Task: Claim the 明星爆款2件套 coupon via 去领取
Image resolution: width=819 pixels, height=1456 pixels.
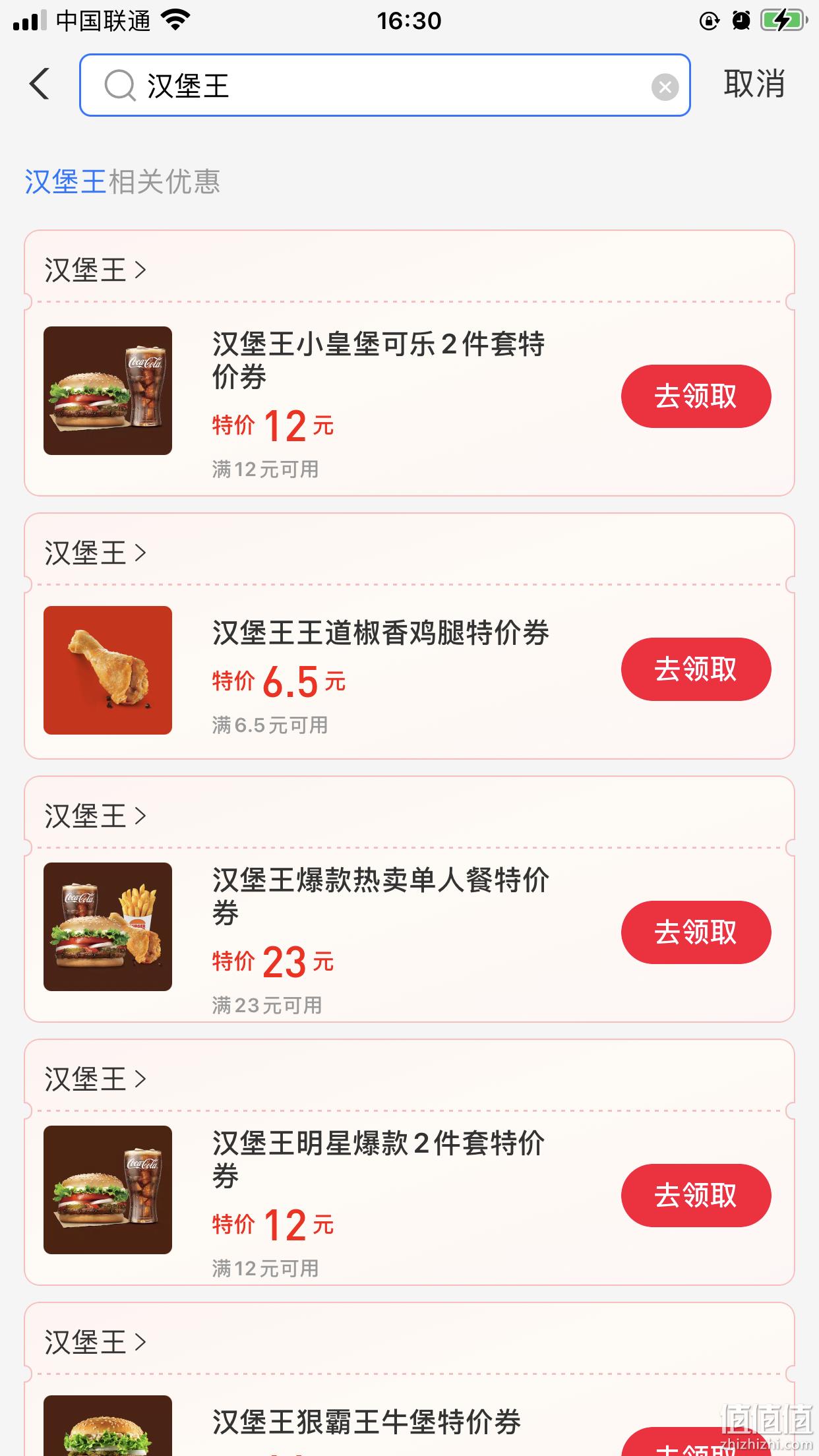Action: click(696, 1196)
